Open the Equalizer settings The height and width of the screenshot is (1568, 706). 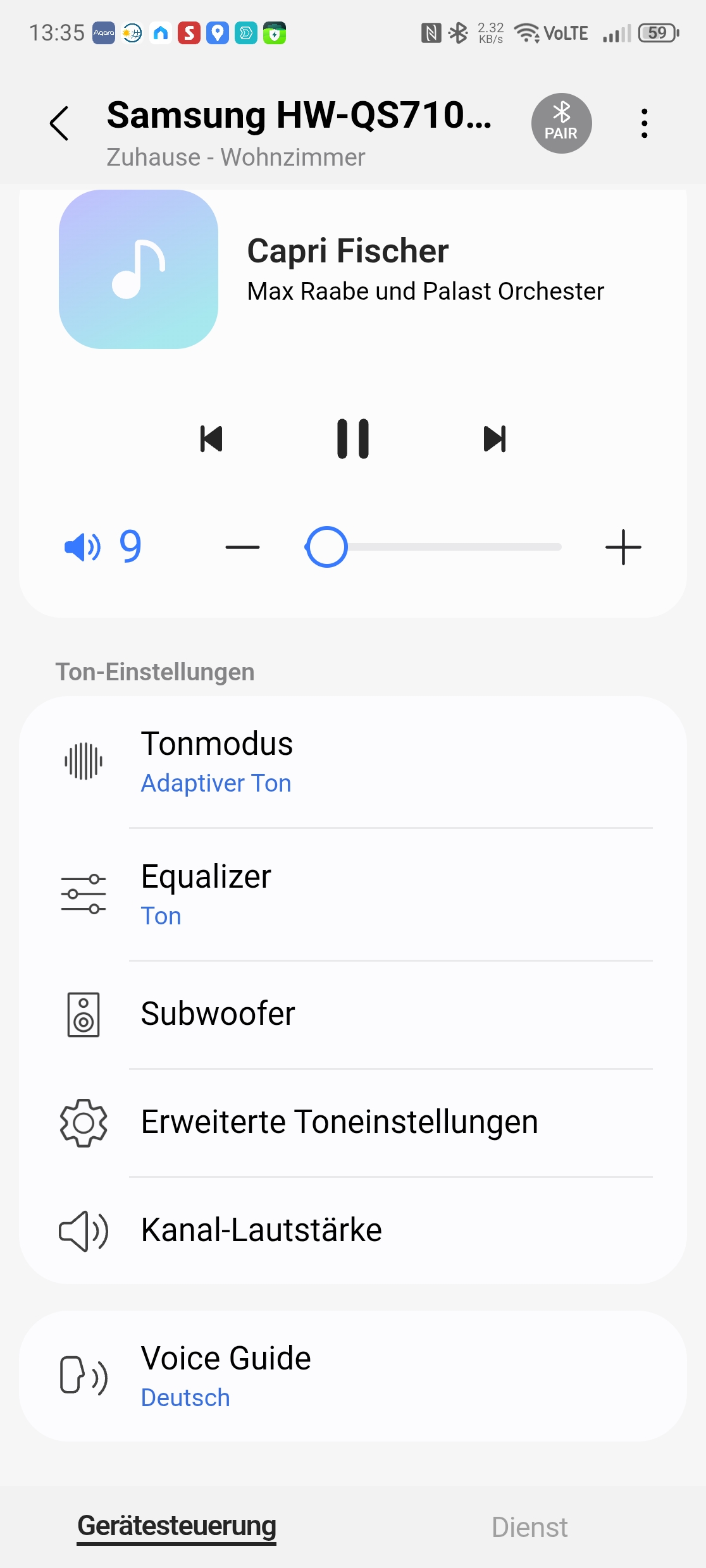click(x=353, y=895)
